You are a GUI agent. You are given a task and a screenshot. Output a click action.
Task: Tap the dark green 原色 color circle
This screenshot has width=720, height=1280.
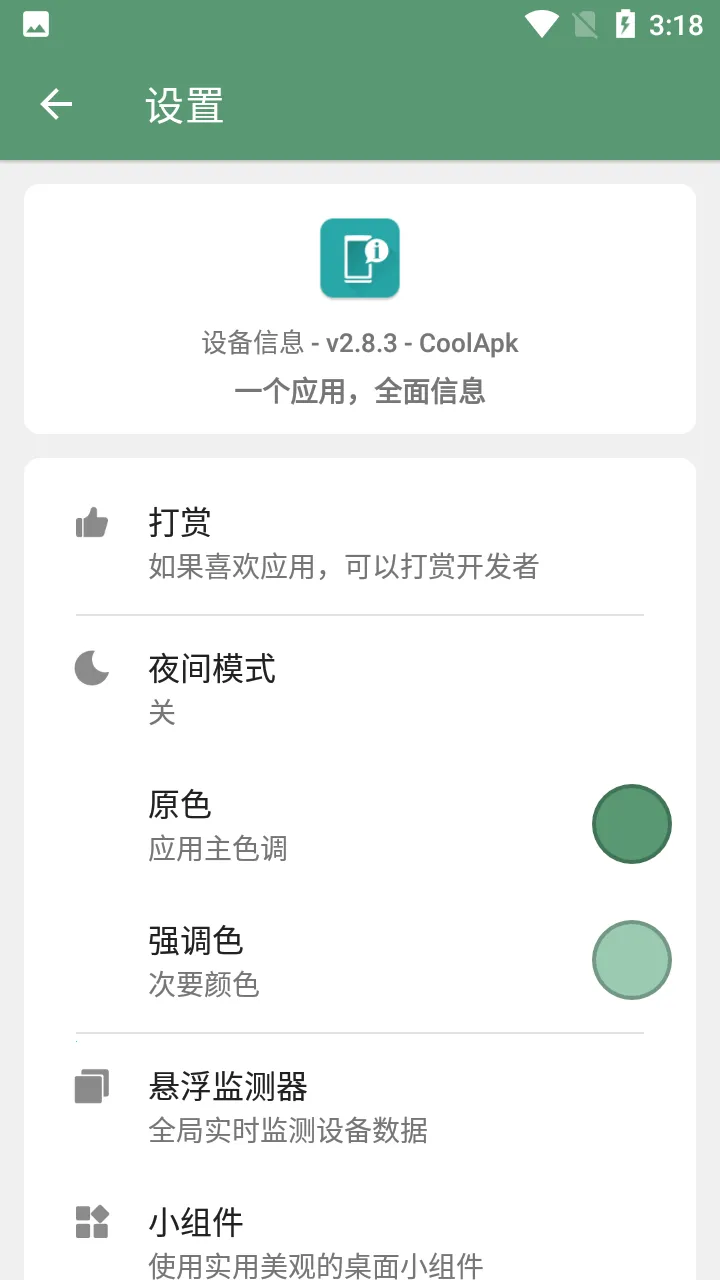coord(631,824)
